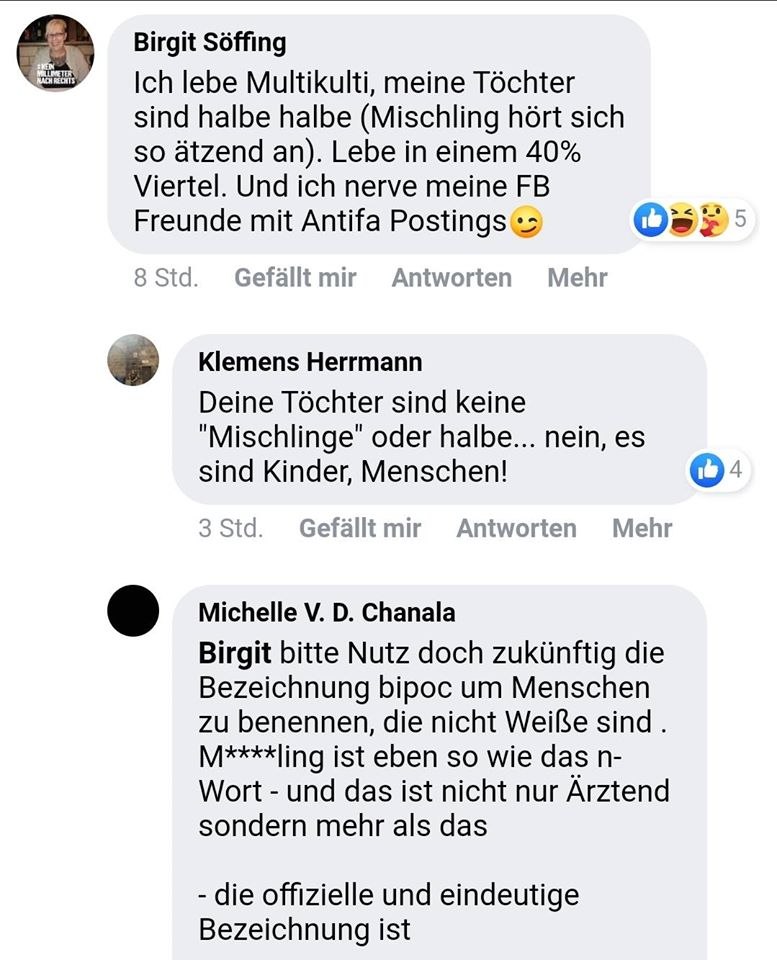Image resolution: width=777 pixels, height=960 pixels.
Task: Reply to Klemens Herrmann's comment
Action: click(516, 528)
